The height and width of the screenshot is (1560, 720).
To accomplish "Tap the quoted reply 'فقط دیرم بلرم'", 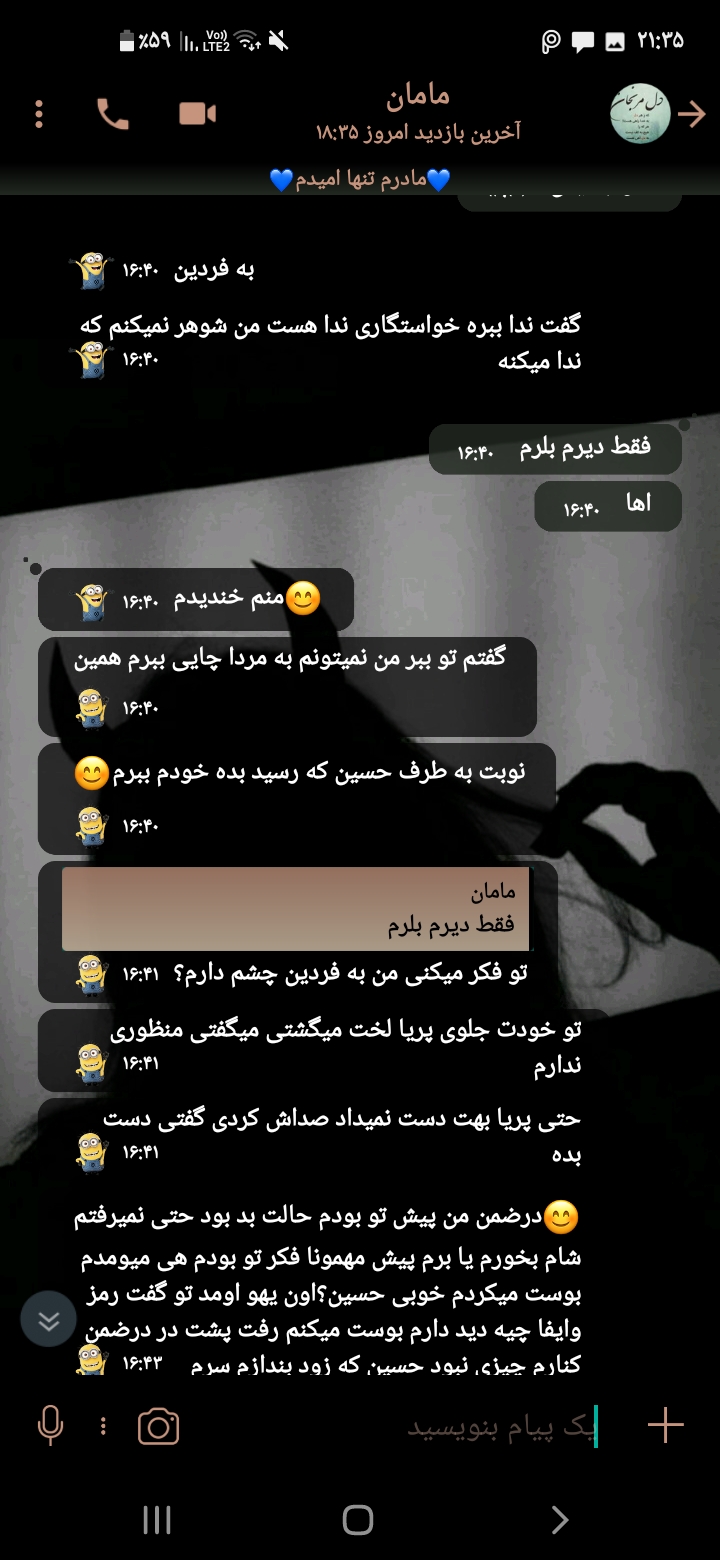I will [296, 908].
